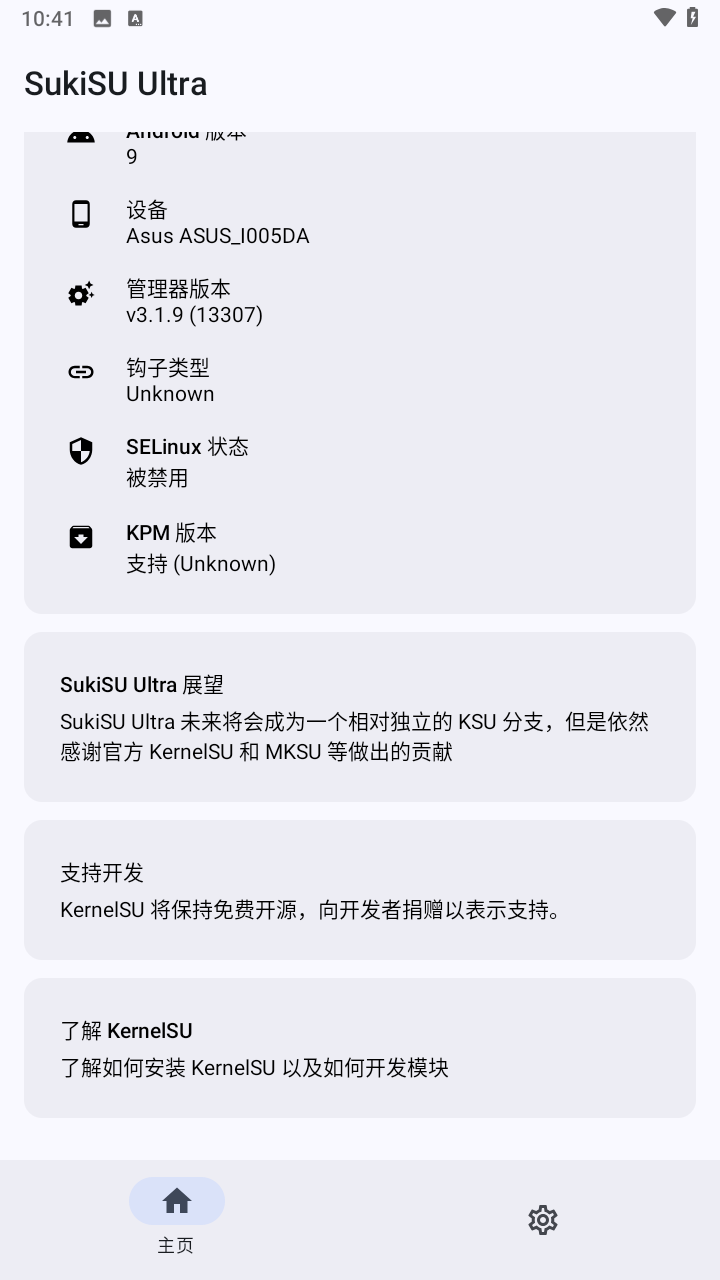
Task: Tap the battery indicator in status bar
Action: 693,16
